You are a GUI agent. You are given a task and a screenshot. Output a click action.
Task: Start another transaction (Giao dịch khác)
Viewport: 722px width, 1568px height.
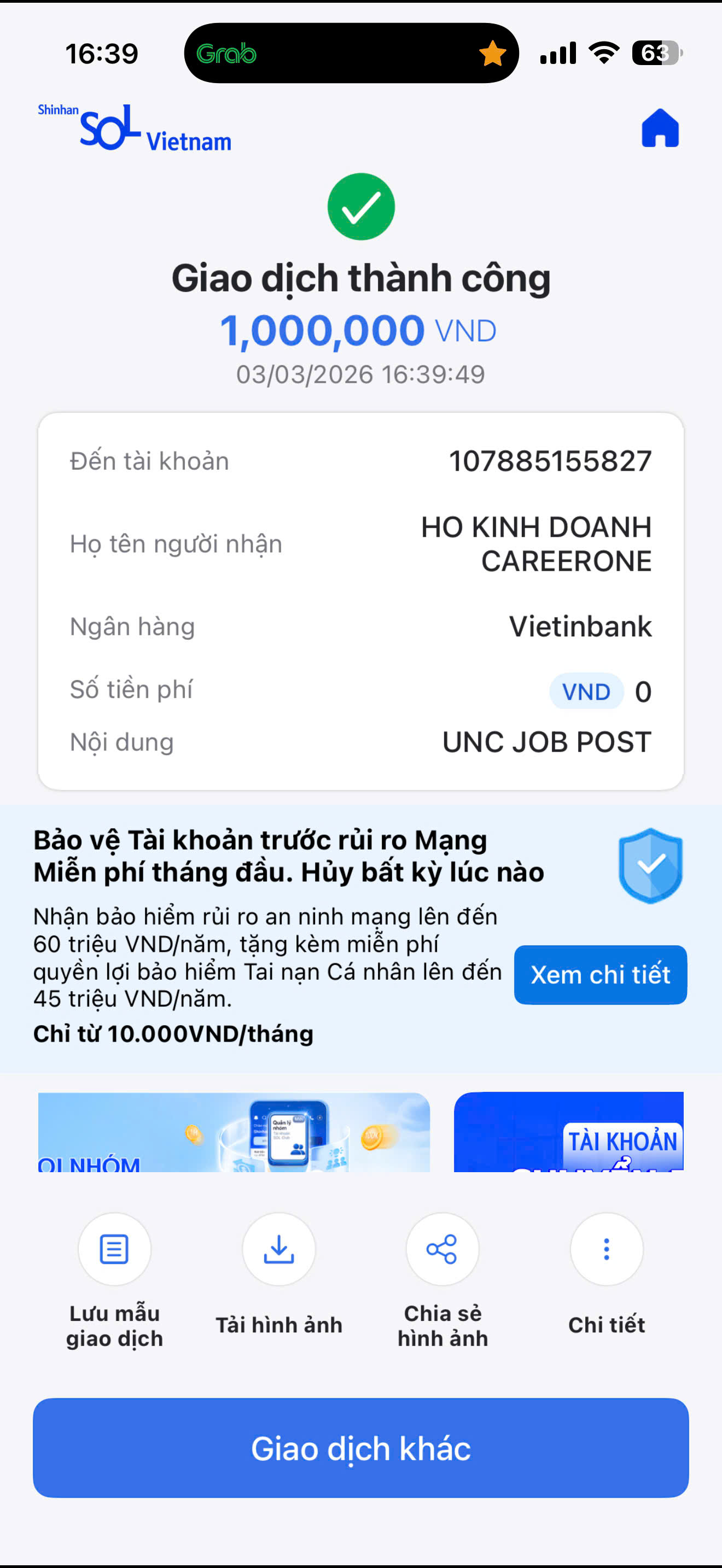pos(361,1448)
